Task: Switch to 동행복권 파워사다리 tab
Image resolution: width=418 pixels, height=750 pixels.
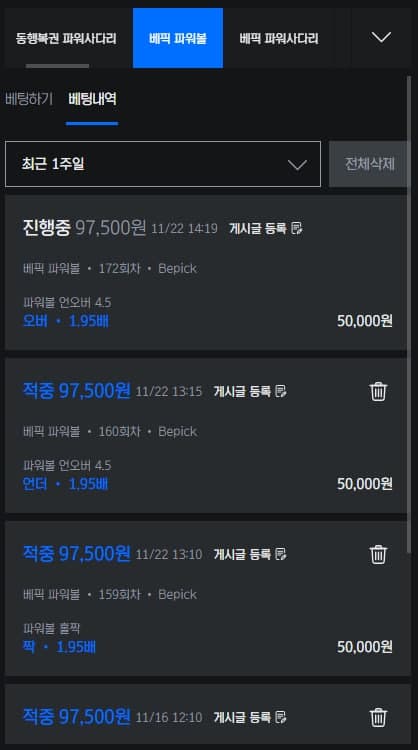Action: [x=66, y=38]
